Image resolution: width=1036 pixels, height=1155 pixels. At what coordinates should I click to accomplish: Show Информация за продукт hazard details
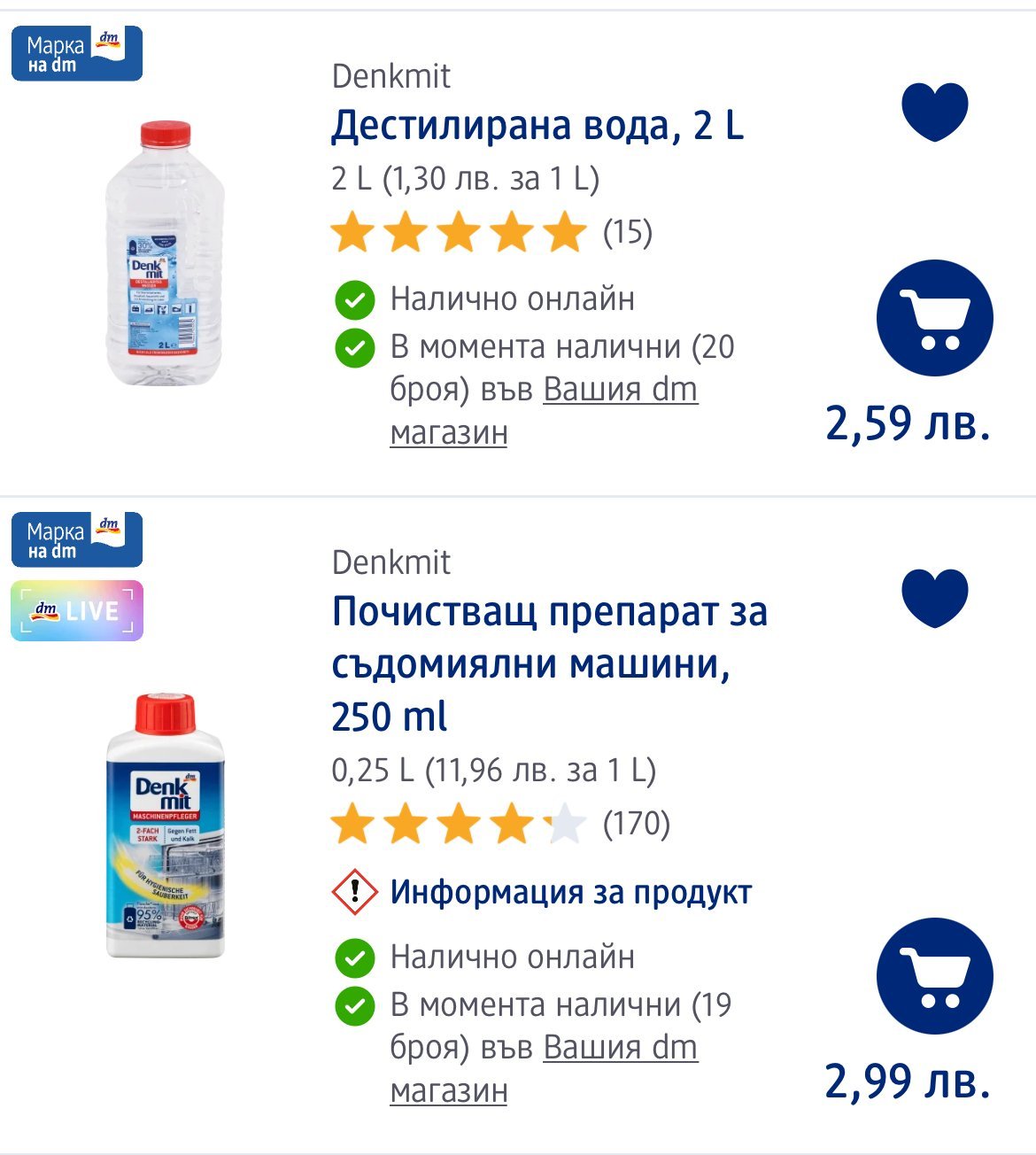pyautogui.click(x=570, y=892)
